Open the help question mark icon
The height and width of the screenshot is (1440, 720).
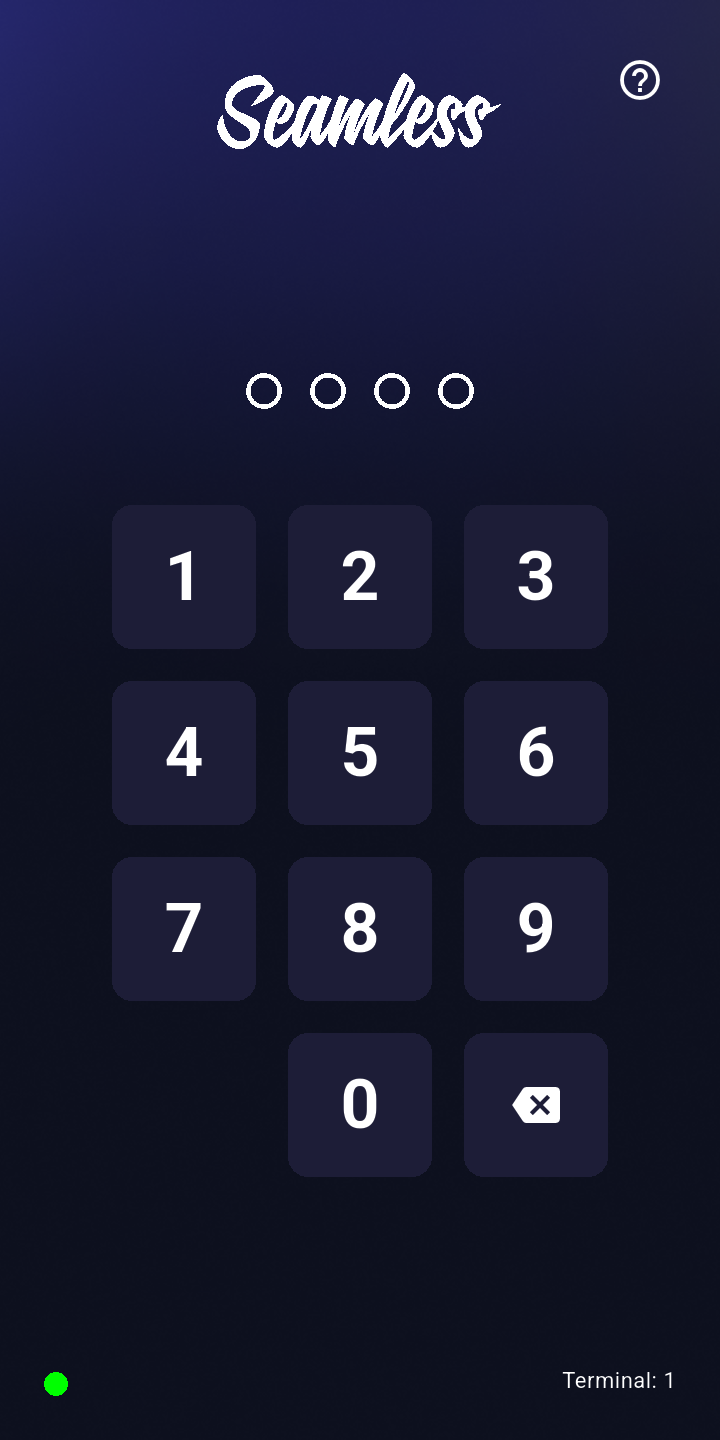click(640, 80)
